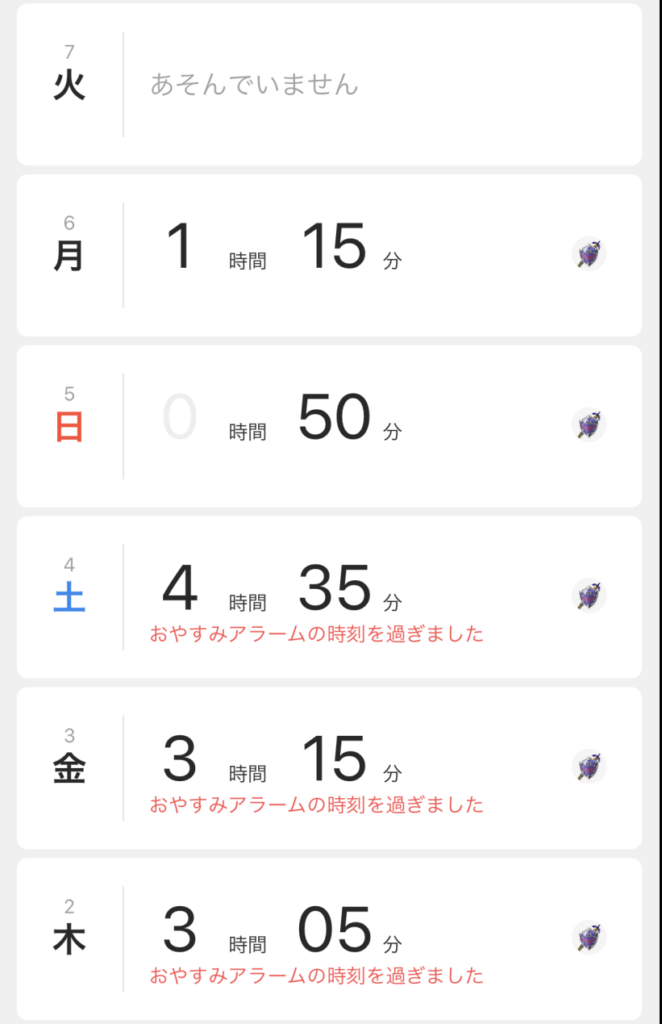Image resolution: width=662 pixels, height=1024 pixels.
Task: Show Friday the 3rd play details
Action: 329,768
